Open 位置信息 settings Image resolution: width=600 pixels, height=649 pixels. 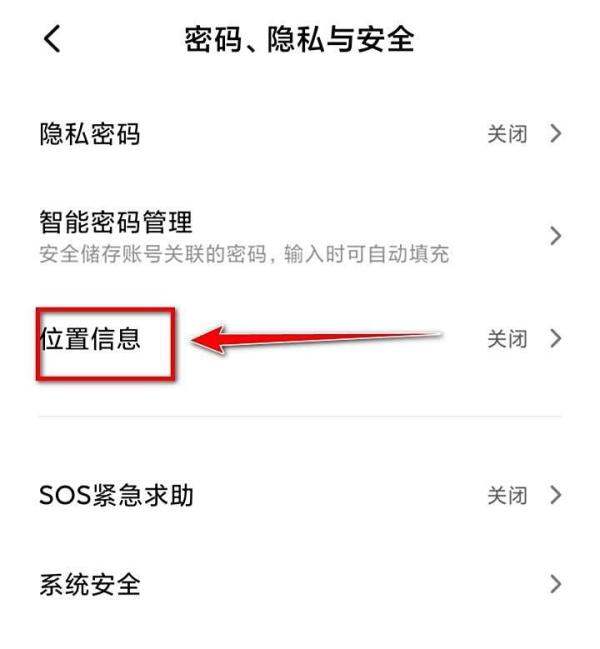click(x=300, y=339)
